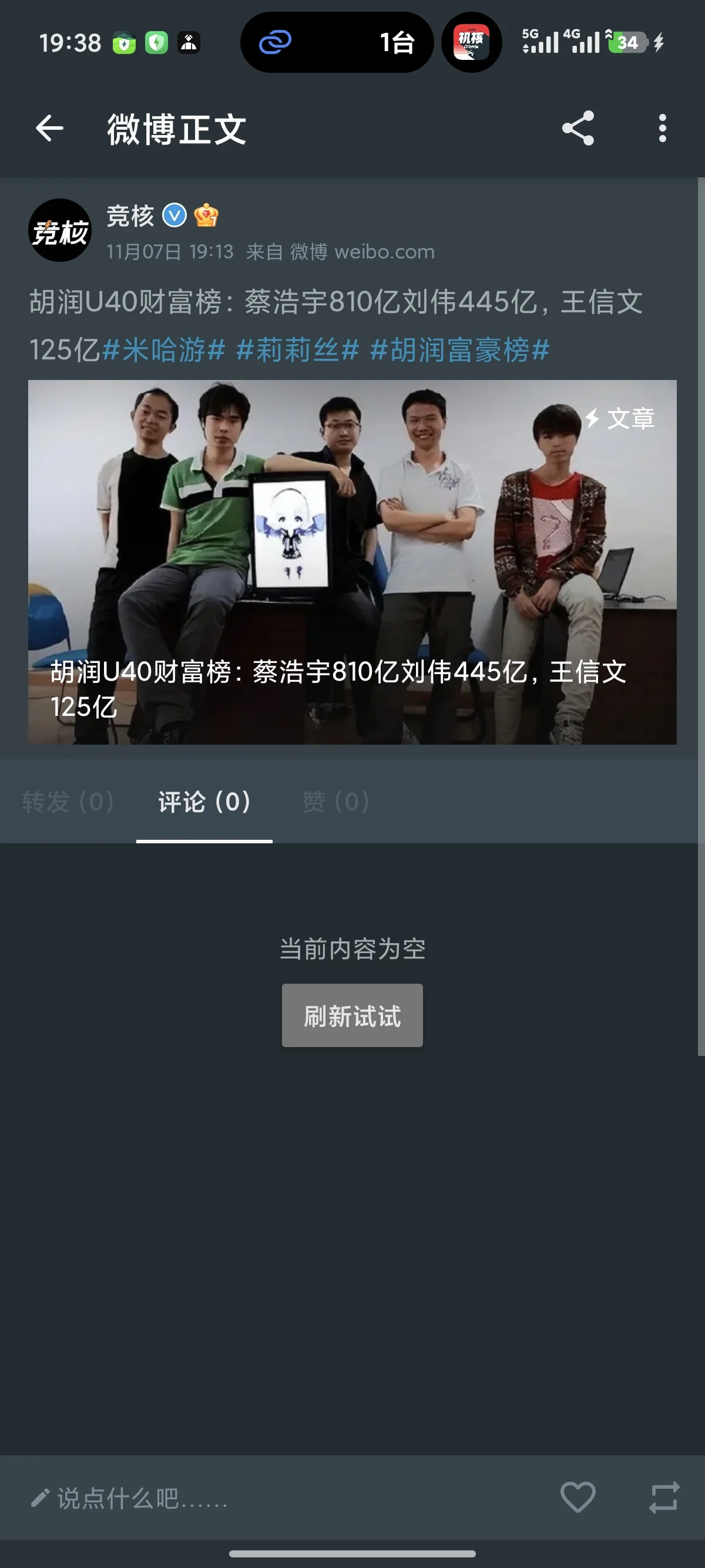705x1568 pixels.
Task: Switch to the 转发 (0) tab
Action: (x=68, y=802)
